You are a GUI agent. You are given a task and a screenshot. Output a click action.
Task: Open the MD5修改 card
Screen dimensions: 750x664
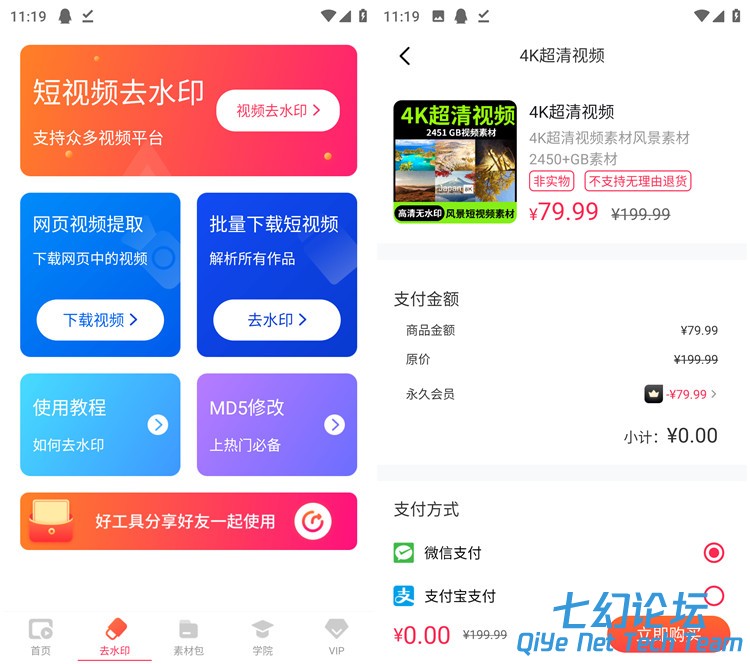pos(276,425)
